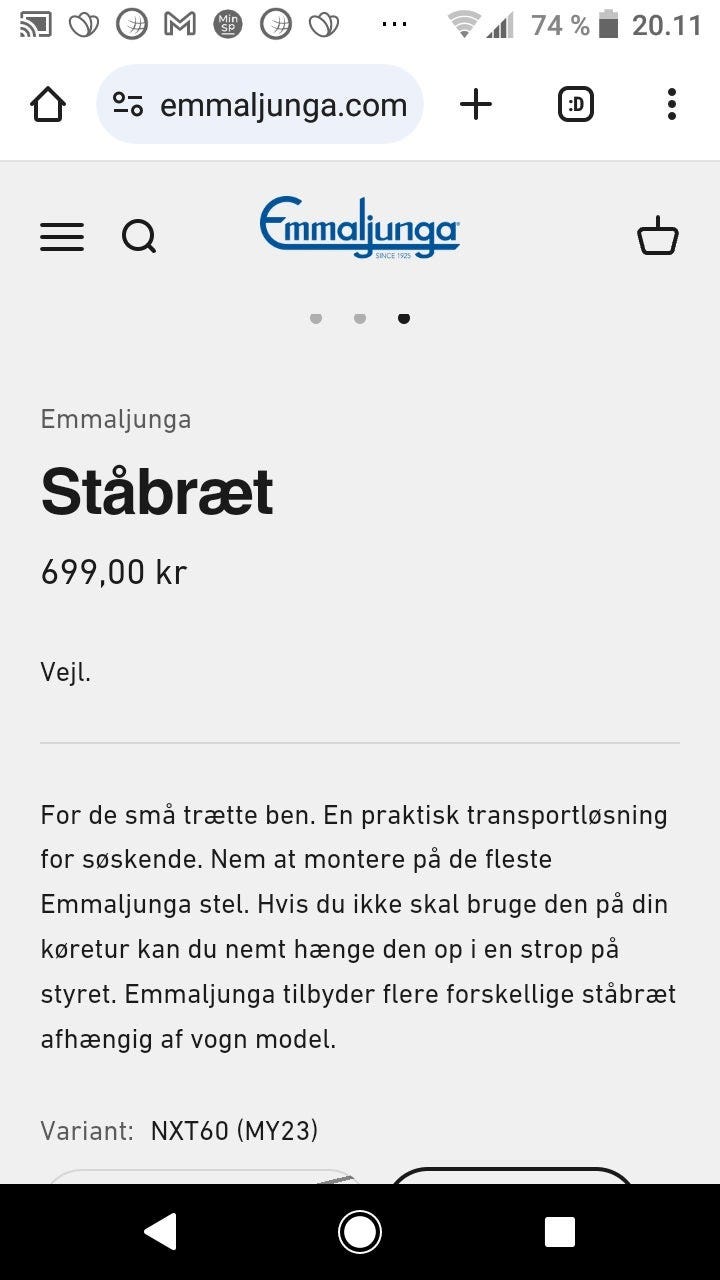The height and width of the screenshot is (1280, 720).
Task: Open a new browser tab
Action: click(x=476, y=103)
